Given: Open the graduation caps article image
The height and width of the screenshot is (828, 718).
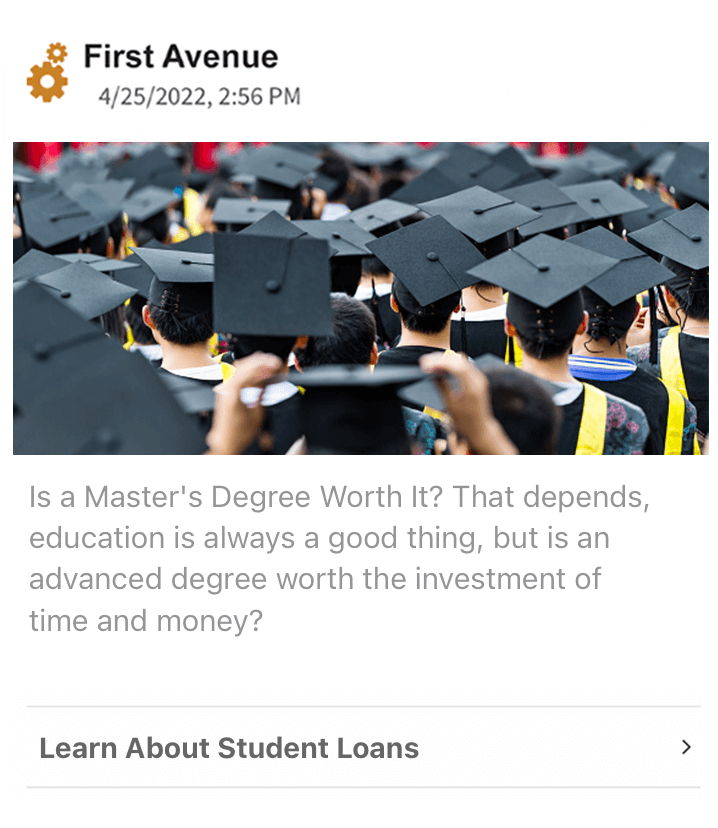Looking at the screenshot, I should [x=360, y=298].
